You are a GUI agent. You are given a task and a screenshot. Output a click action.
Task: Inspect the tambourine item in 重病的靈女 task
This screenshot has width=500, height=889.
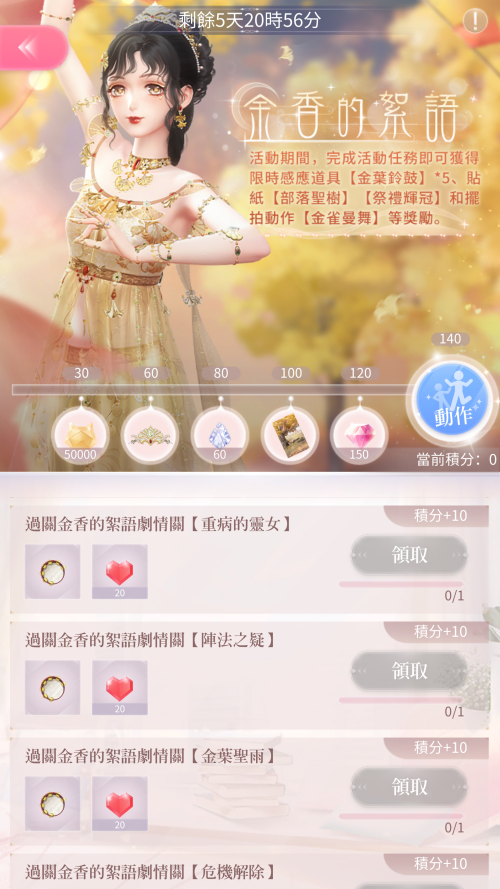(52, 572)
